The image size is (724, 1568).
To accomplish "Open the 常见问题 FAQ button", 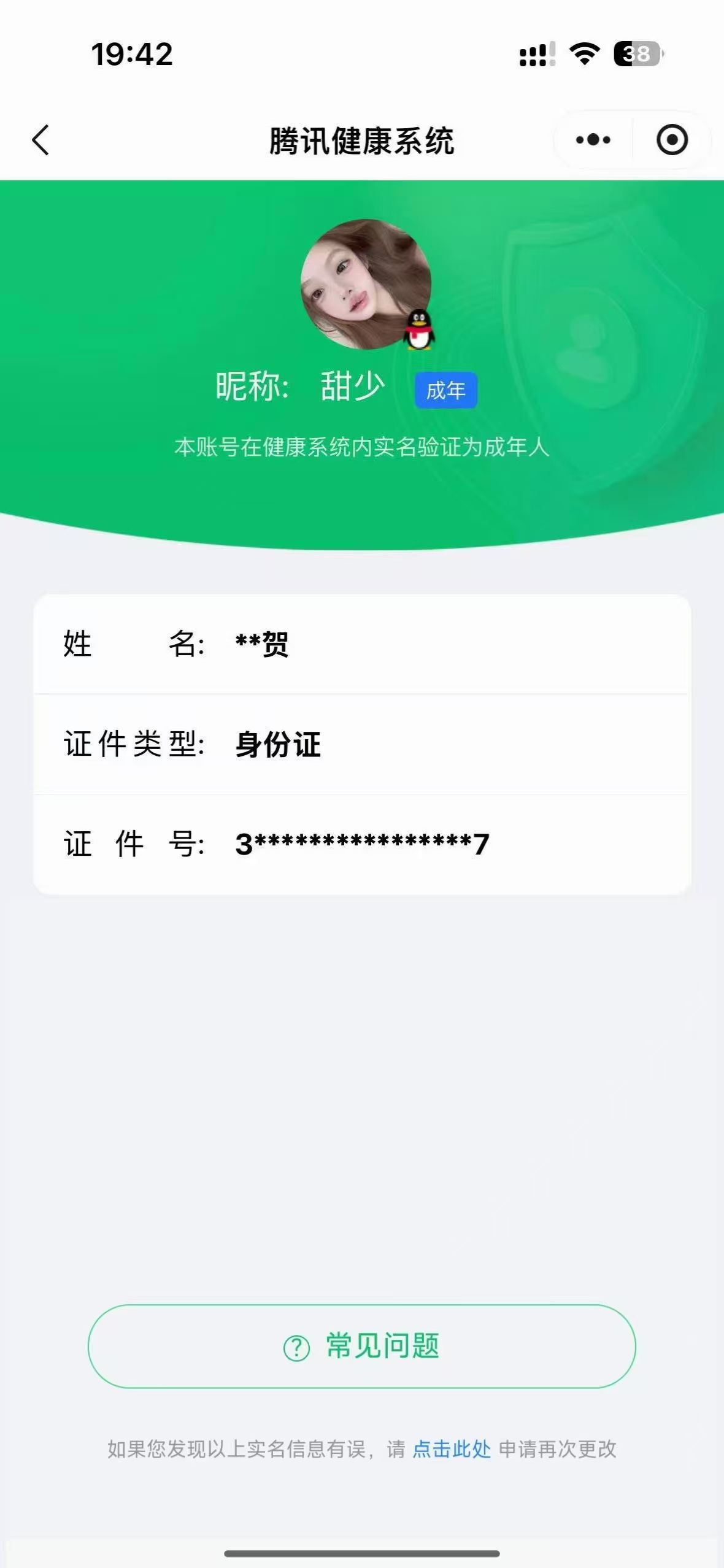I will 361,1346.
